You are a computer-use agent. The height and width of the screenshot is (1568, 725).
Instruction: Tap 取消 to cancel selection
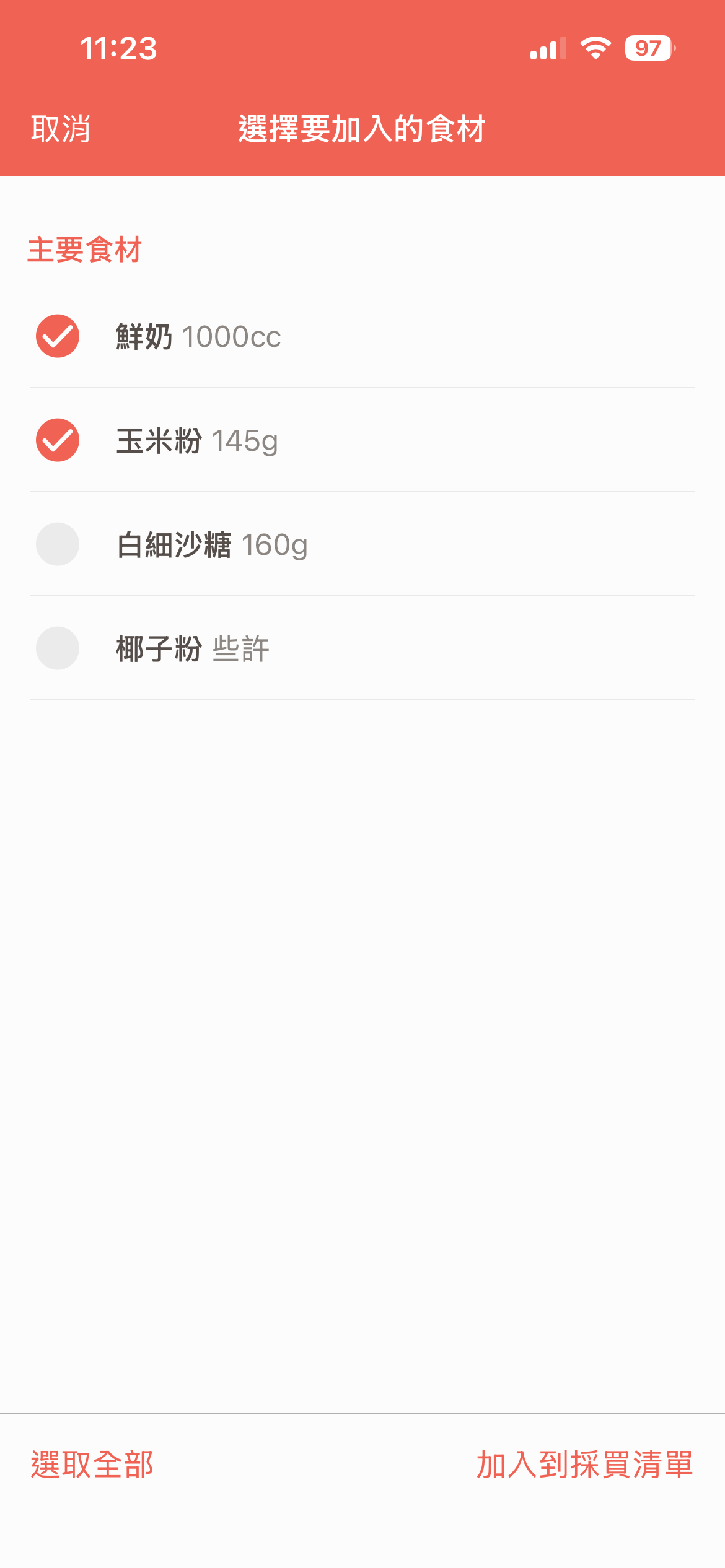(x=59, y=128)
